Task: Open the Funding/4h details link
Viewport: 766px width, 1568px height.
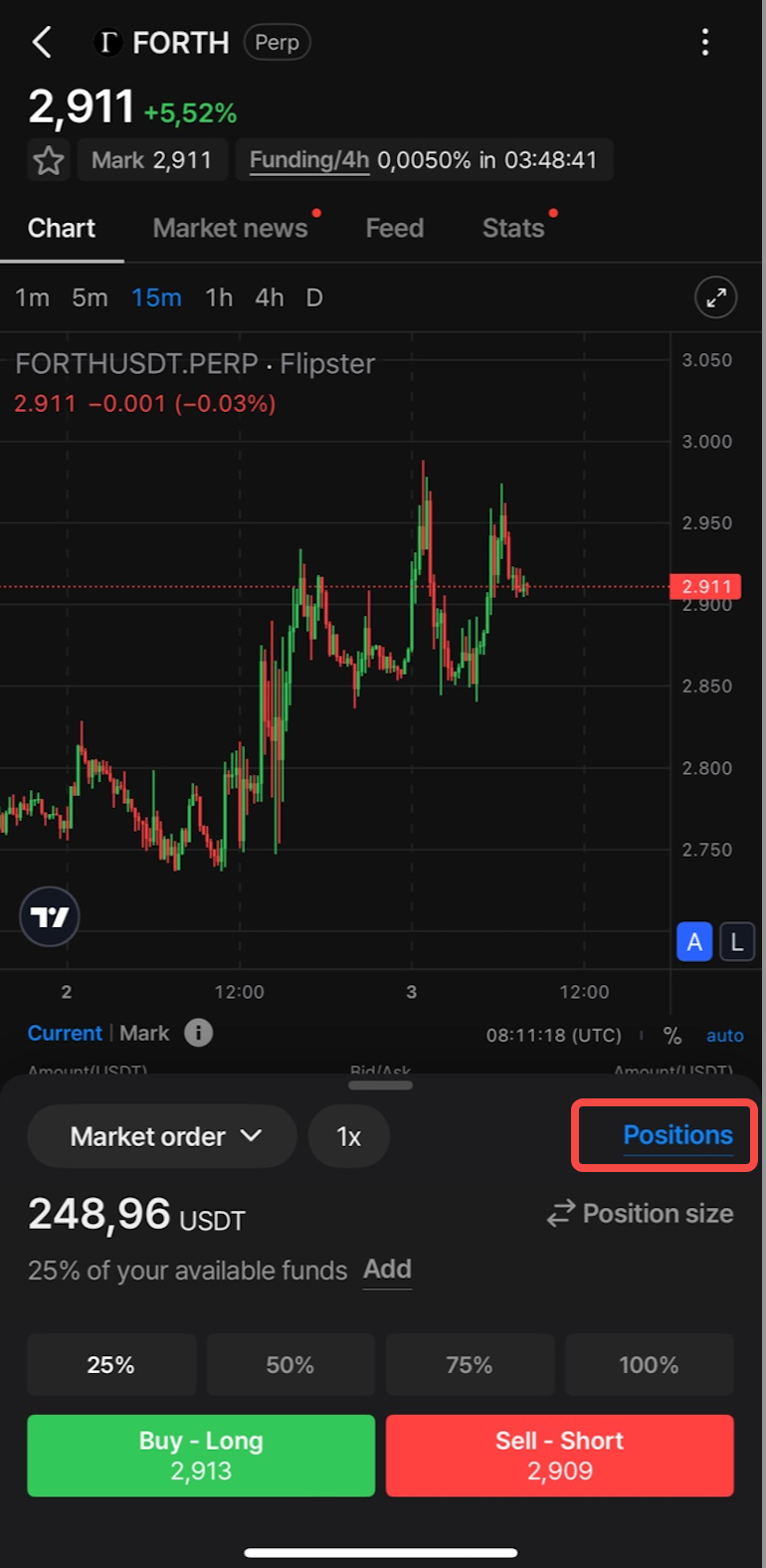Action: point(309,160)
